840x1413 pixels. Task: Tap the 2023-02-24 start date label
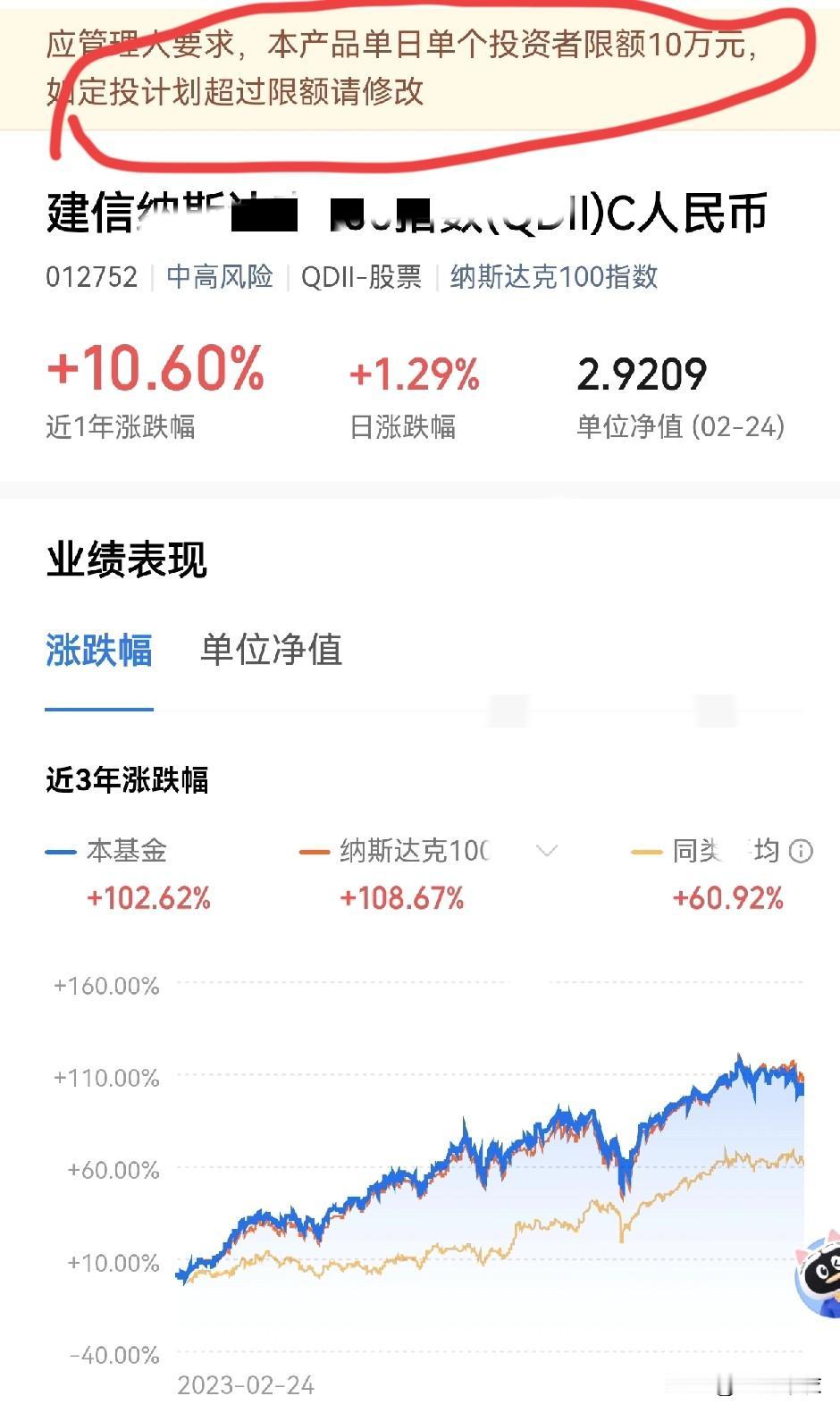[x=246, y=1385]
